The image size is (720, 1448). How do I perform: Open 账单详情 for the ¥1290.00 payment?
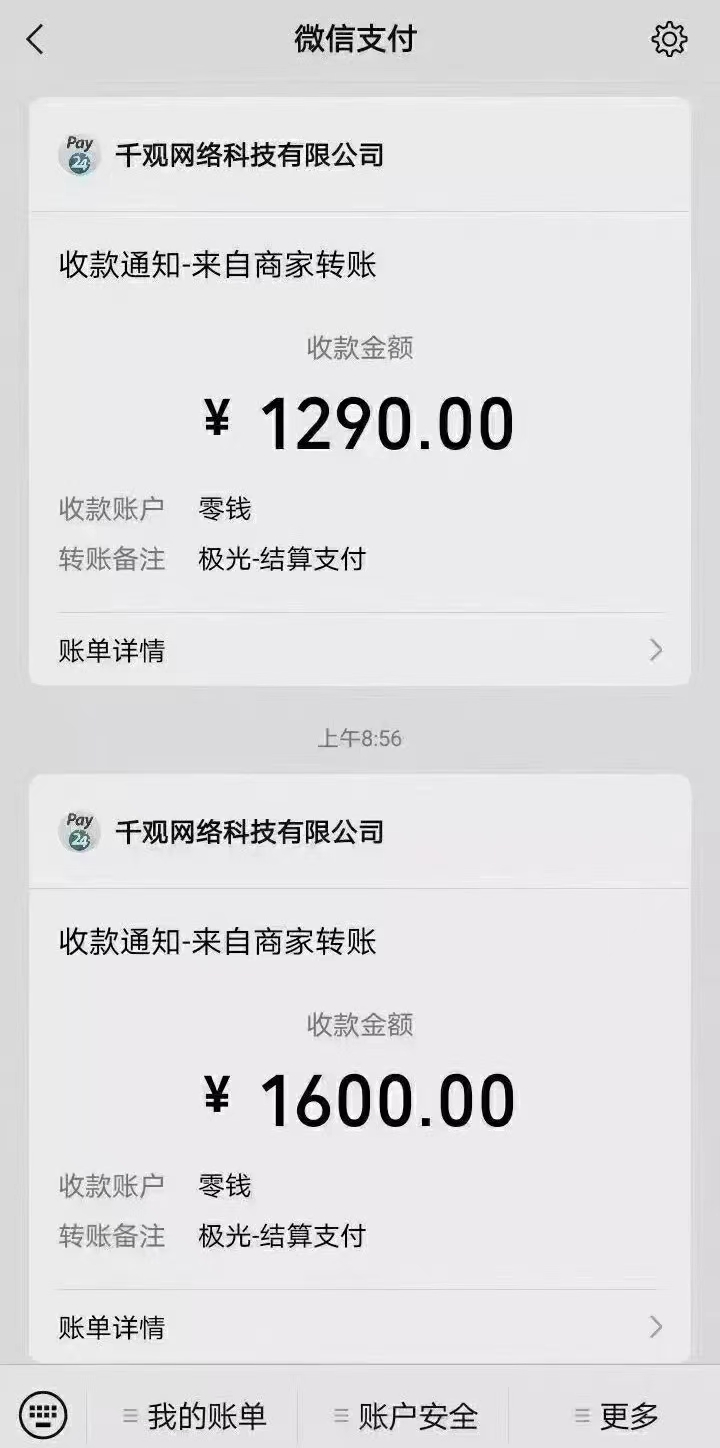[x=360, y=651]
